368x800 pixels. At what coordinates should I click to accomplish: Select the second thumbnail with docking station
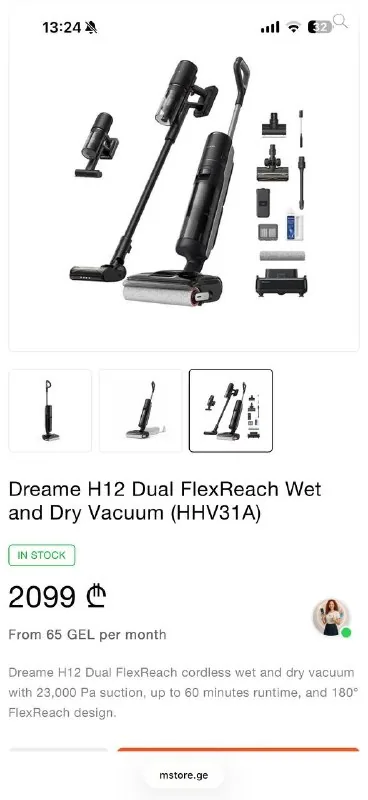(140, 411)
